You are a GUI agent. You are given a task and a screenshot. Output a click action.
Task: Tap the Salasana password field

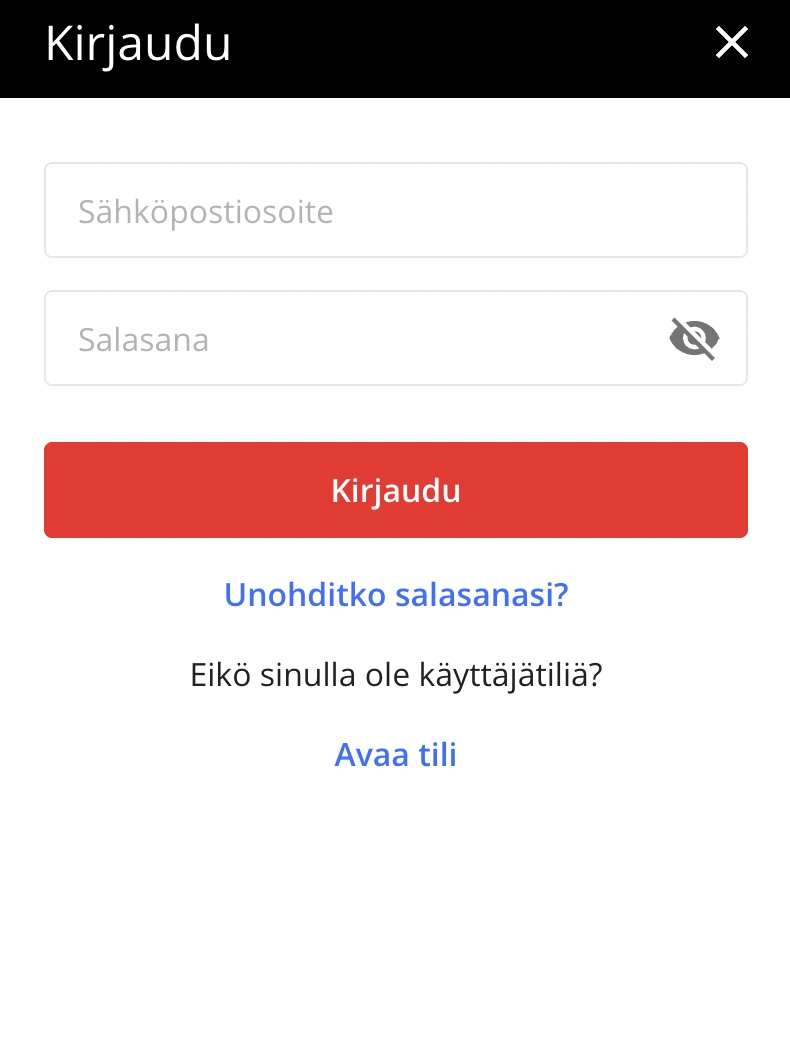pyautogui.click(x=350, y=339)
